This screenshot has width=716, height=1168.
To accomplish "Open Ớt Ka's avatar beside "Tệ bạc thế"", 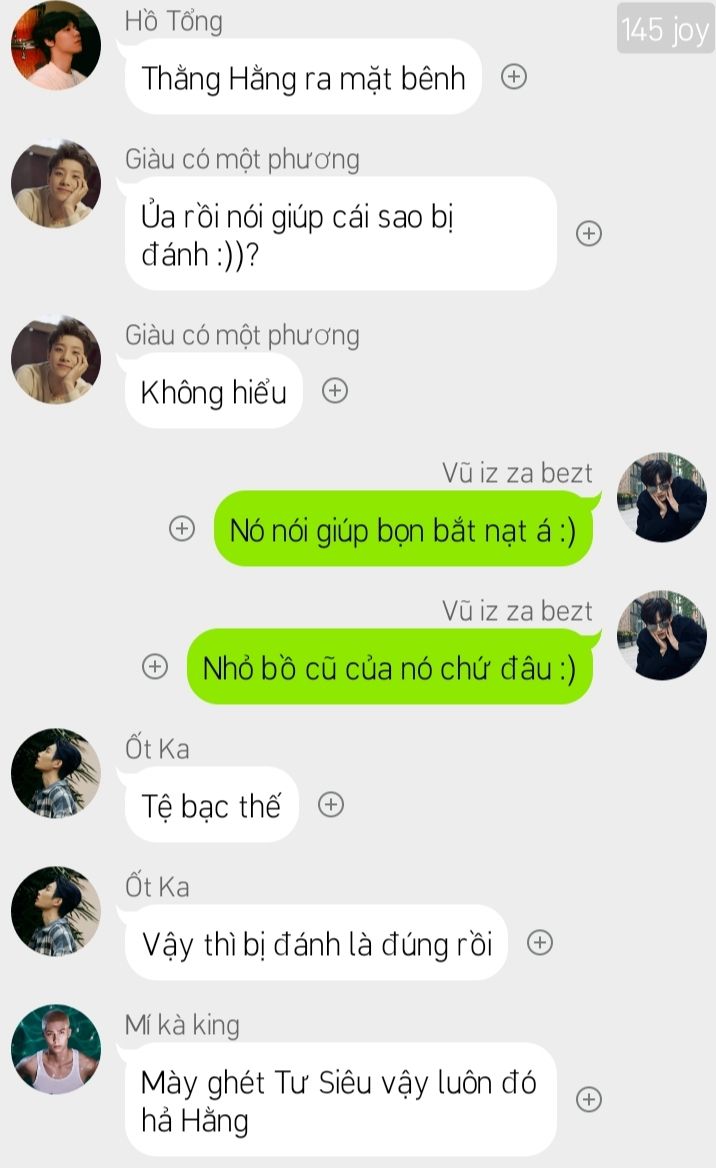I will tap(56, 773).
